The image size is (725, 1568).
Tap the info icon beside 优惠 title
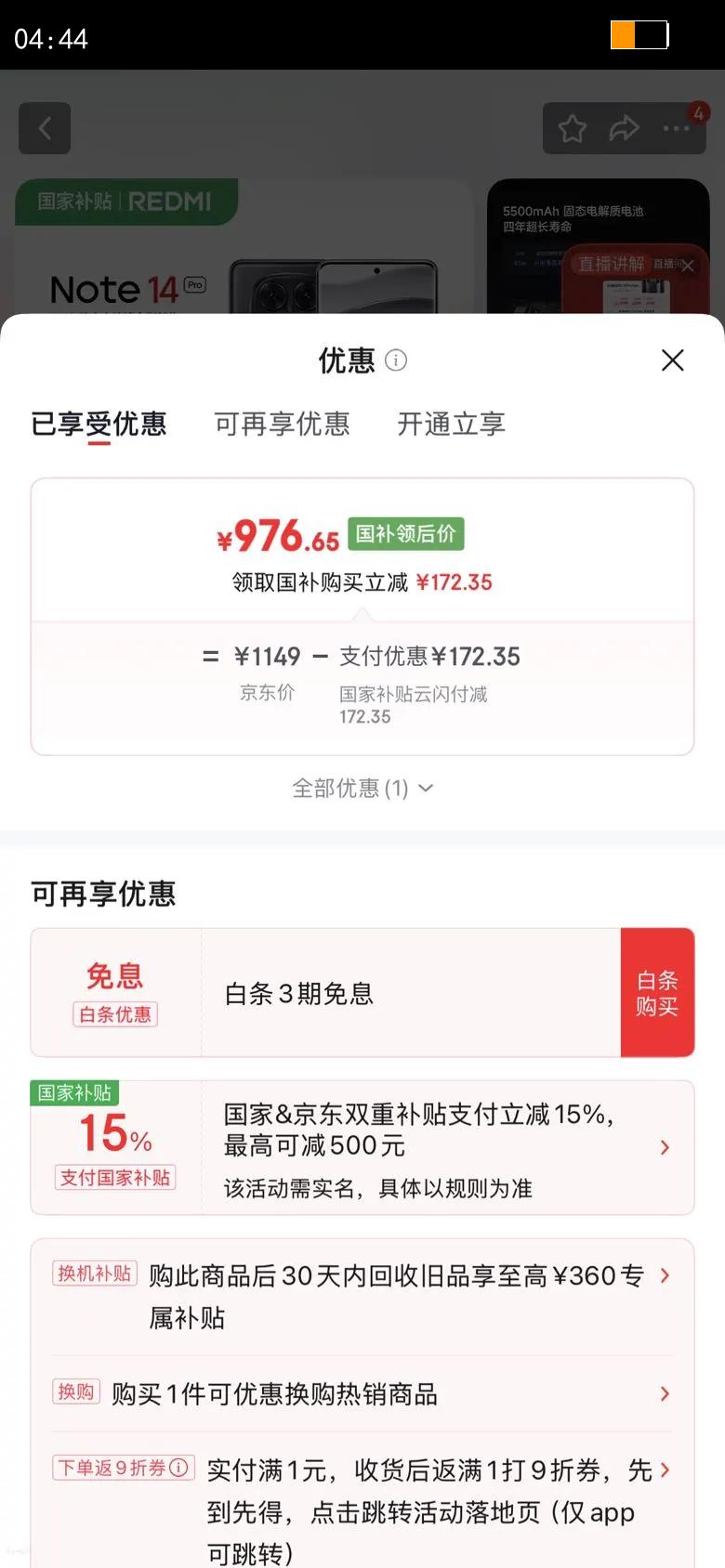click(396, 361)
